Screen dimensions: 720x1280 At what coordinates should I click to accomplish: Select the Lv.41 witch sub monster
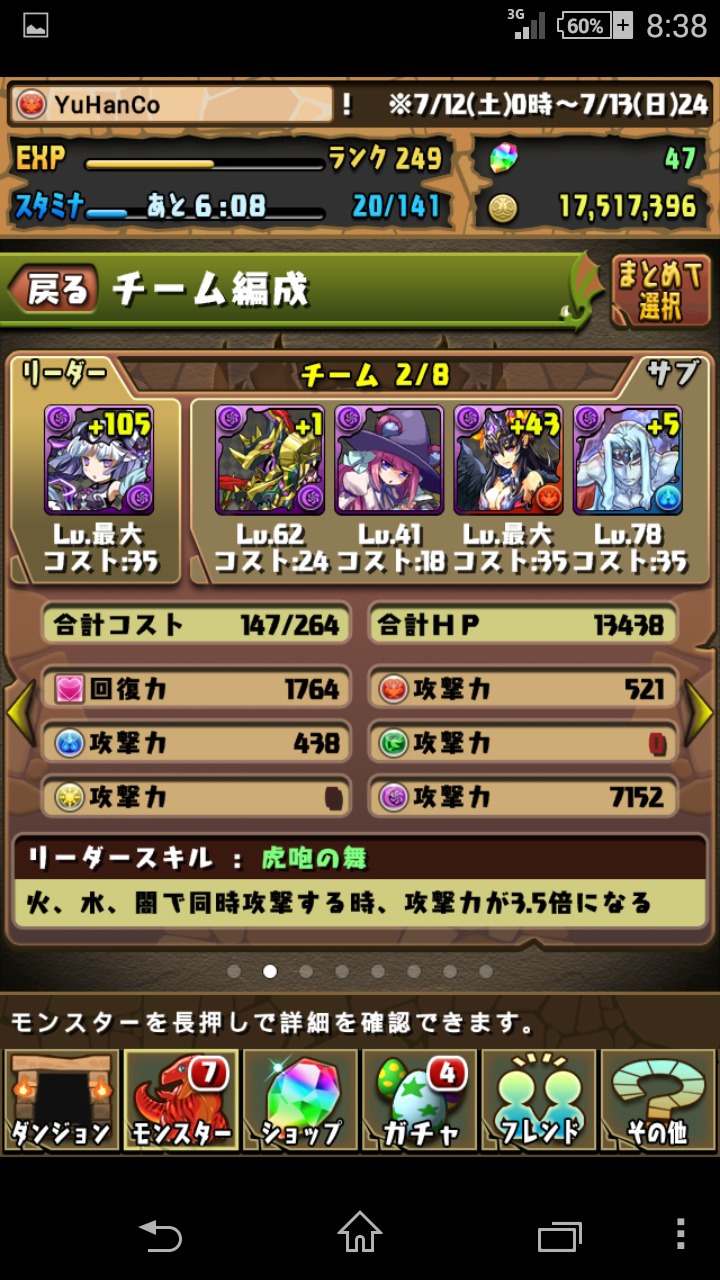388,458
